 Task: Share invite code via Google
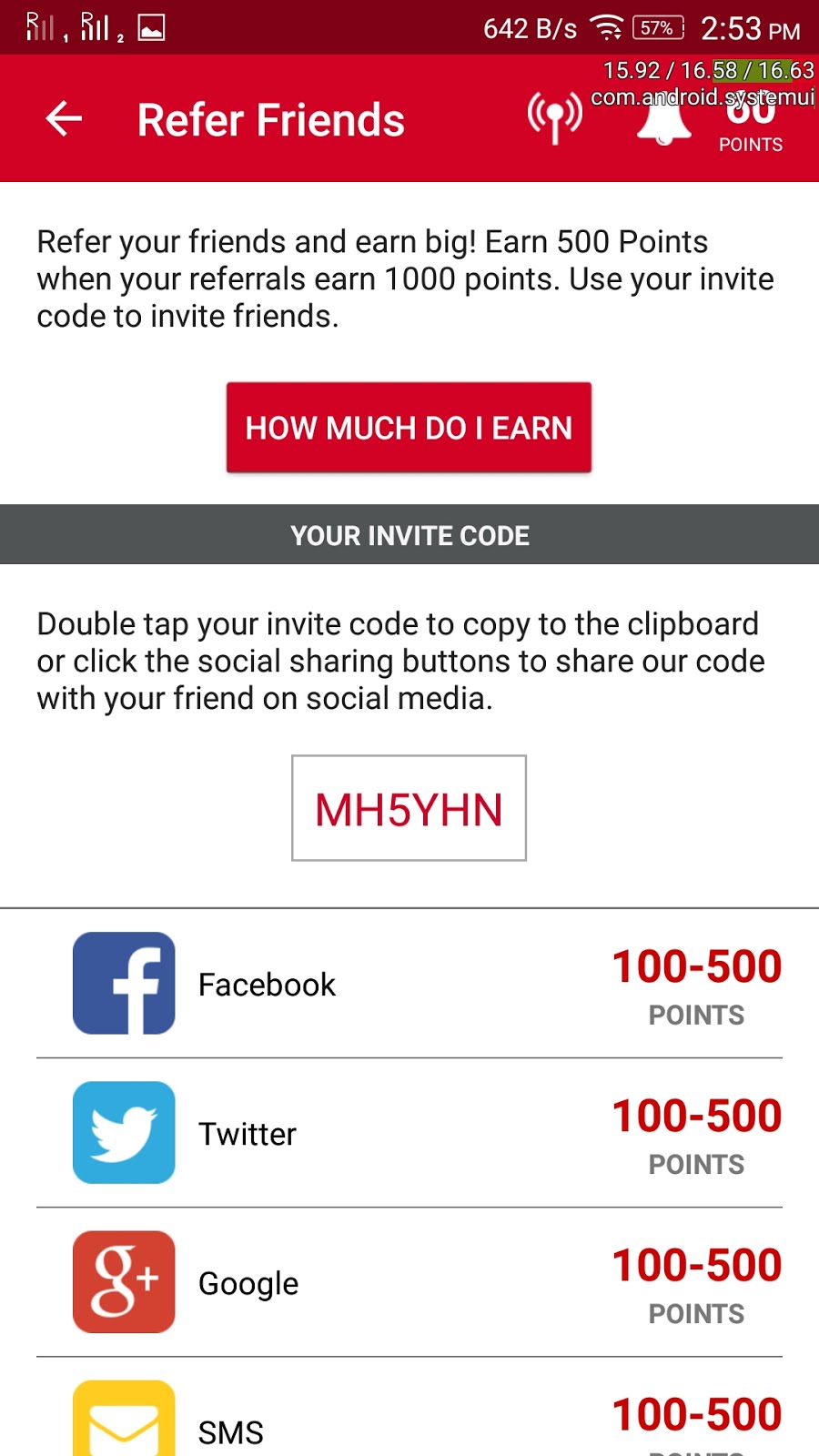[409, 1282]
